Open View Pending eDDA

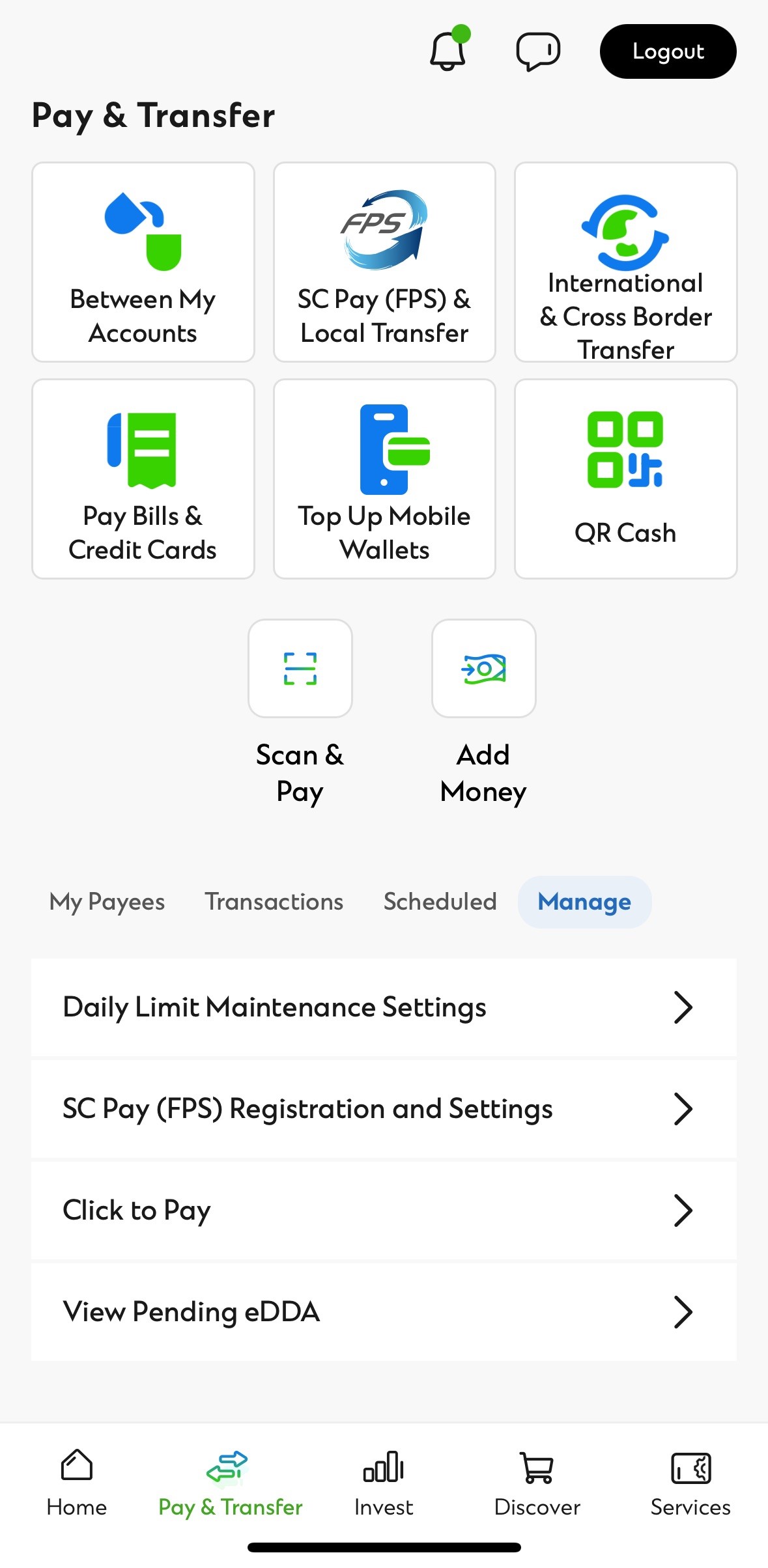(x=384, y=1312)
